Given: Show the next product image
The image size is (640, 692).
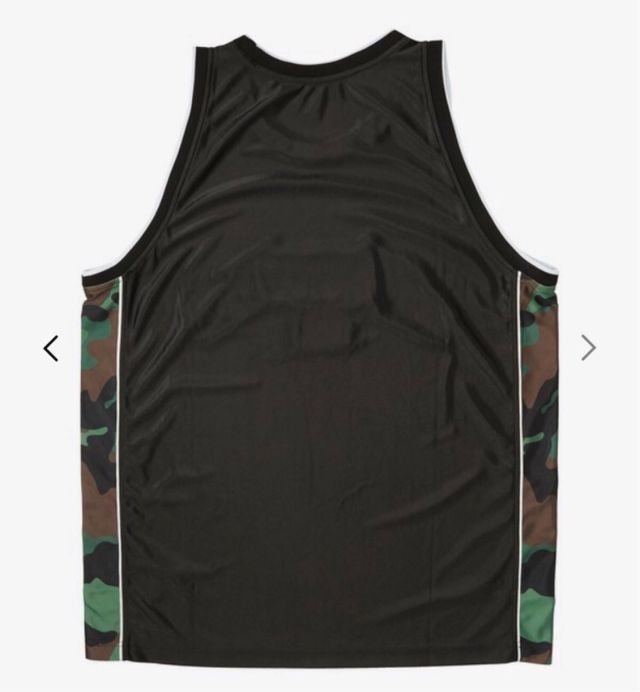Looking at the screenshot, I should 588,347.
